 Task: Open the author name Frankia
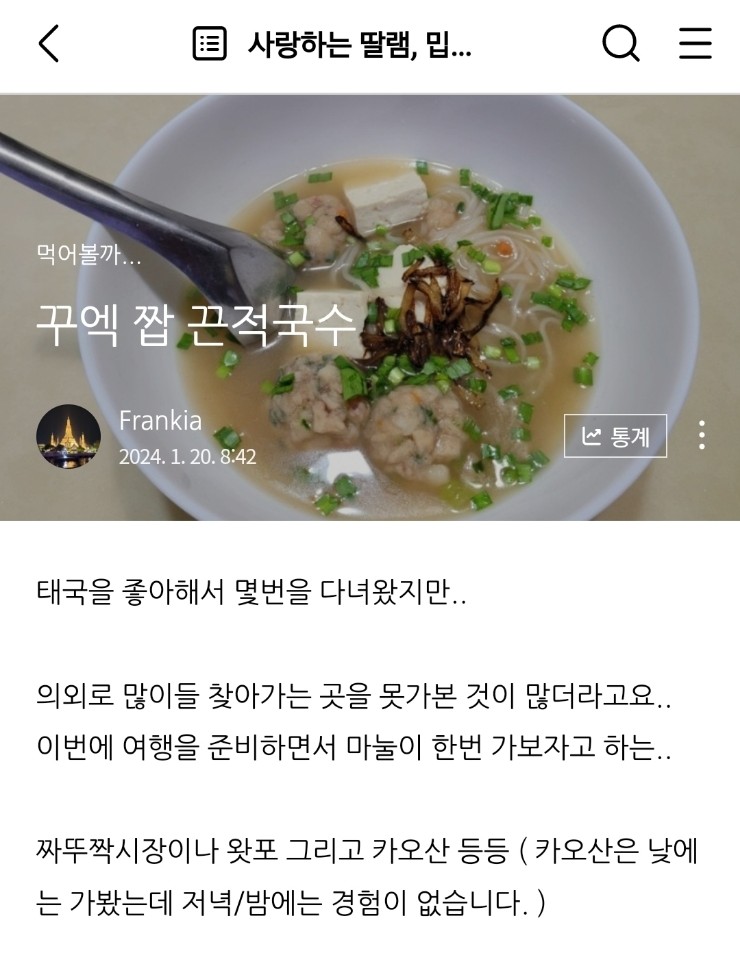(x=160, y=420)
